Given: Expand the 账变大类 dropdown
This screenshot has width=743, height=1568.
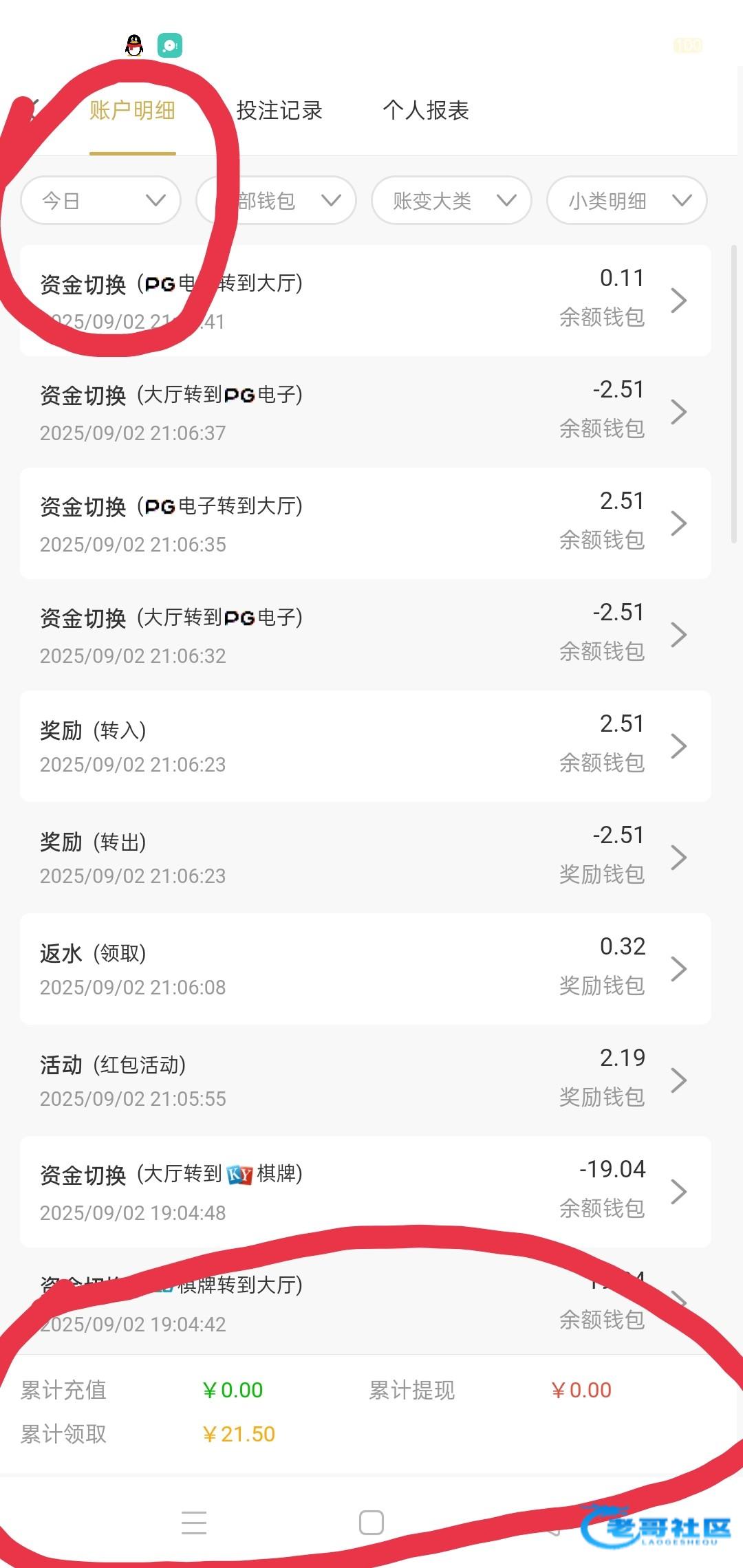Looking at the screenshot, I should pos(451,201).
